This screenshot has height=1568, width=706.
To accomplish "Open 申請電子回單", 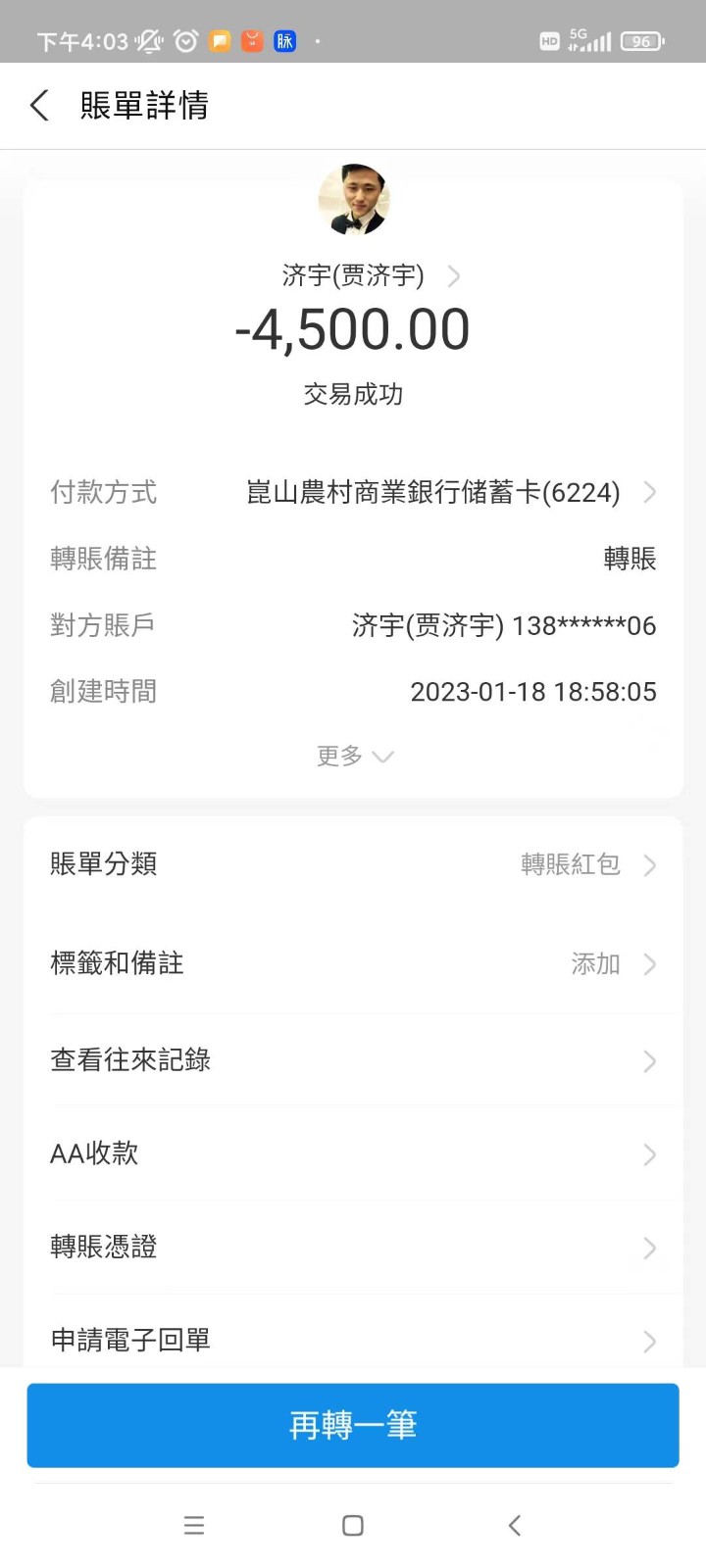I will pyautogui.click(x=353, y=1340).
